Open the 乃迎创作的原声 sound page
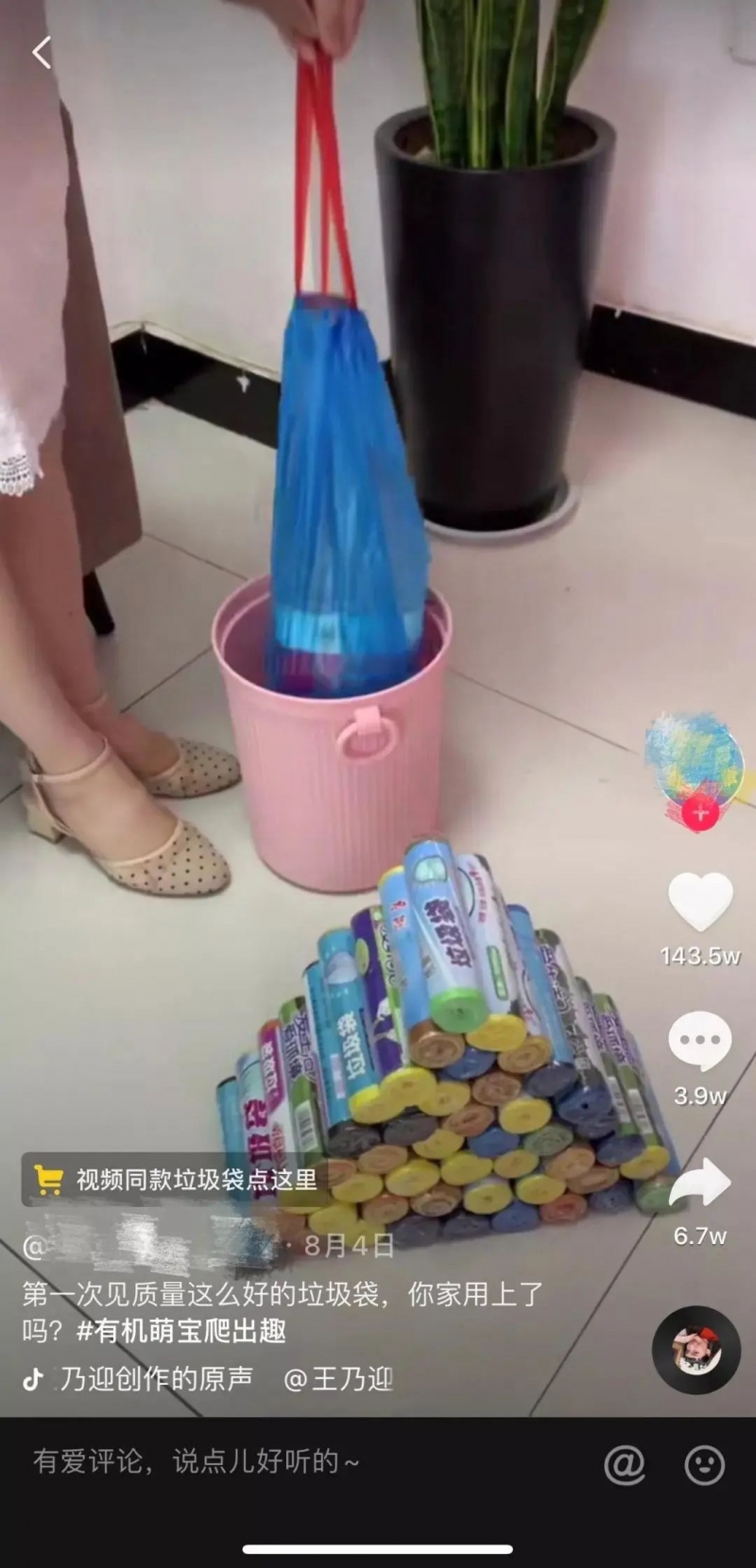Image resolution: width=756 pixels, height=1568 pixels. [156, 1379]
